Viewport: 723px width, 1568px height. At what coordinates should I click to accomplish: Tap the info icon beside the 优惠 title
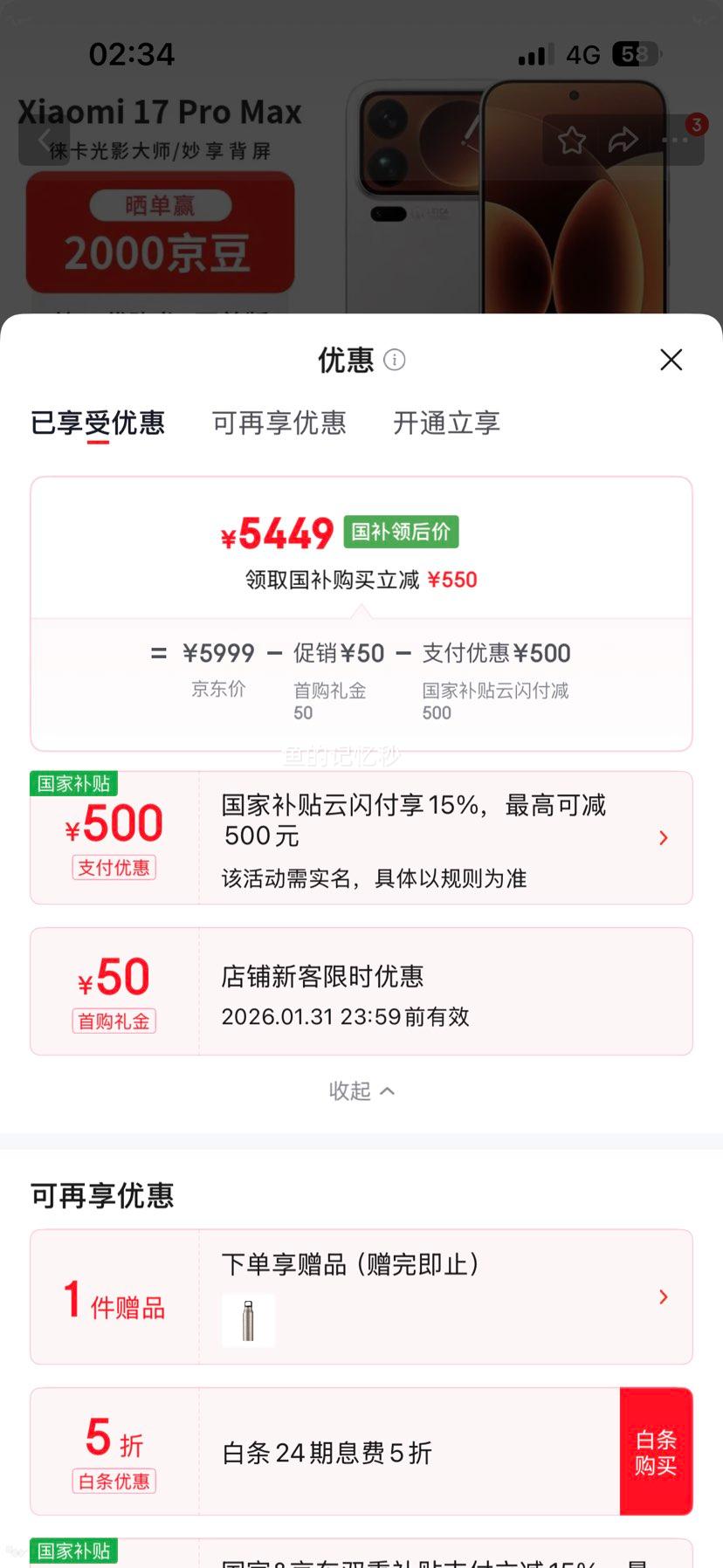click(394, 360)
